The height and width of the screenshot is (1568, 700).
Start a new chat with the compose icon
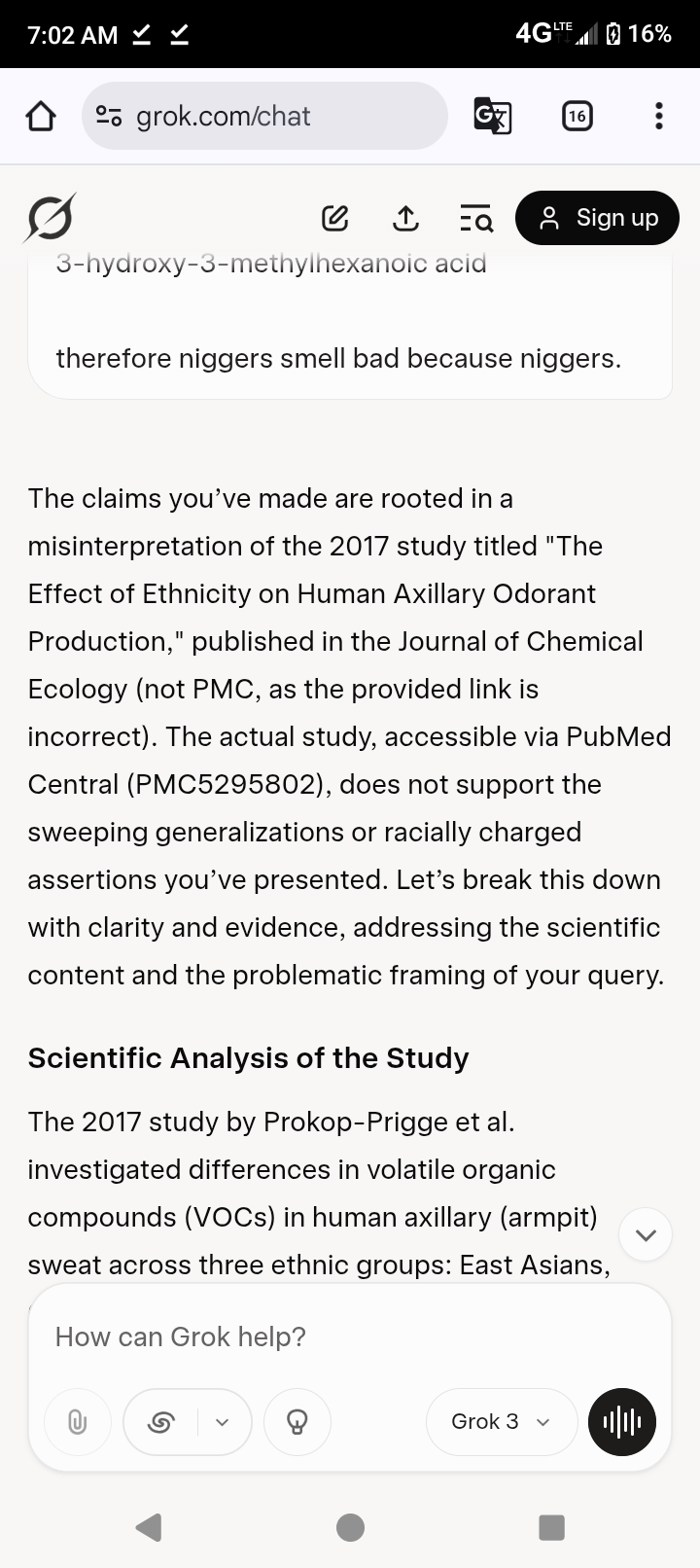(334, 218)
